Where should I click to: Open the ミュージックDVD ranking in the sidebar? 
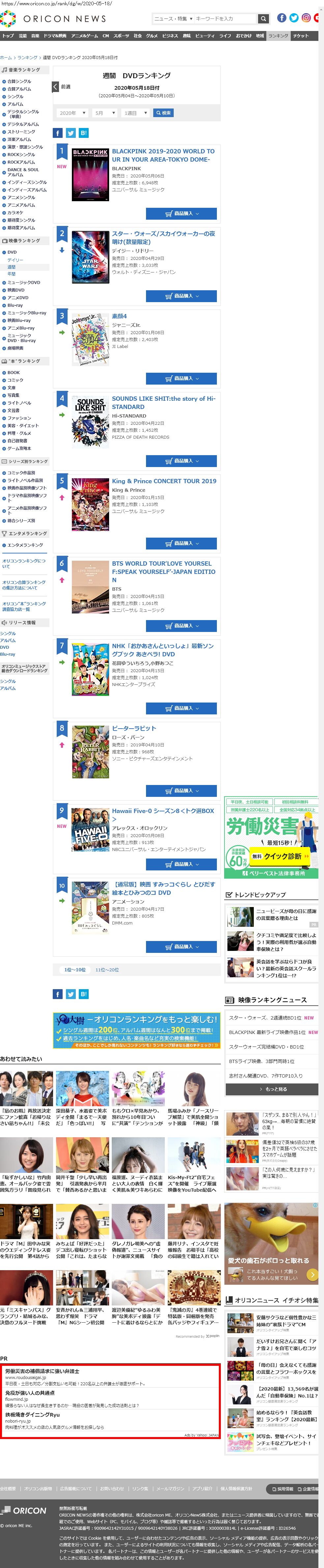click(x=24, y=282)
